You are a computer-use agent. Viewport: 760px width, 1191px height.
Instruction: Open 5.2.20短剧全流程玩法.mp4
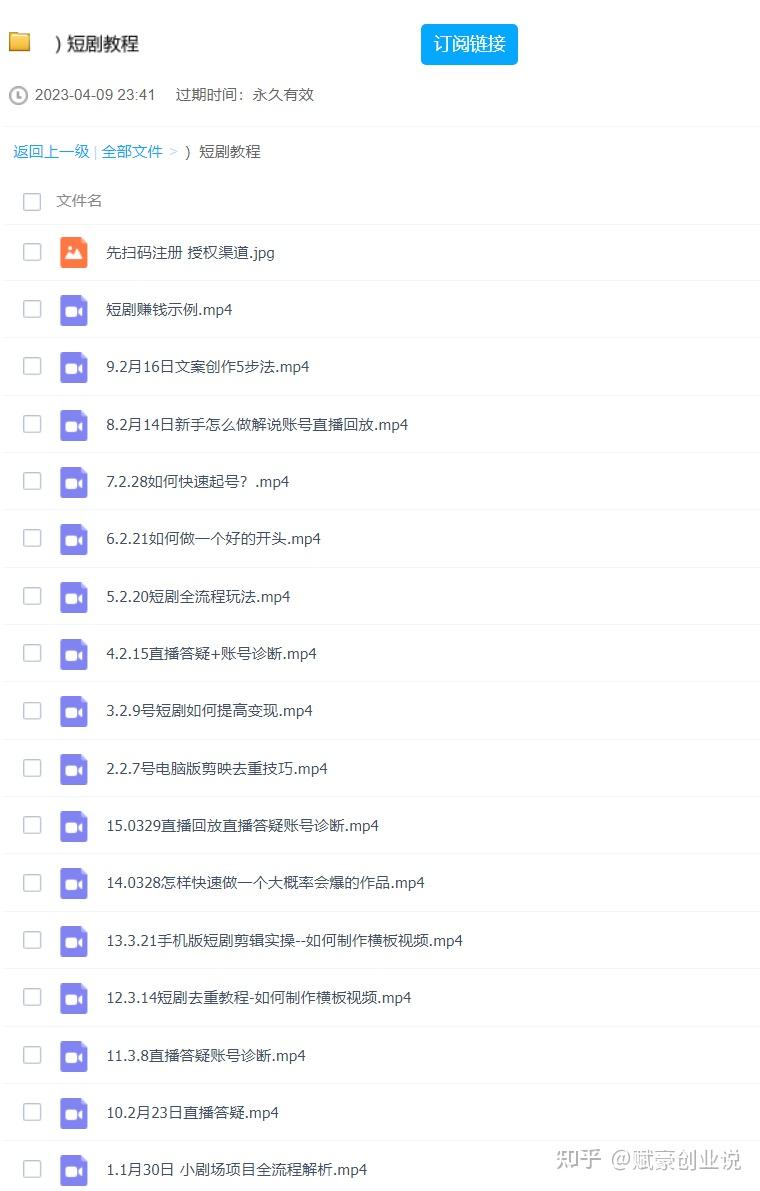click(x=198, y=597)
